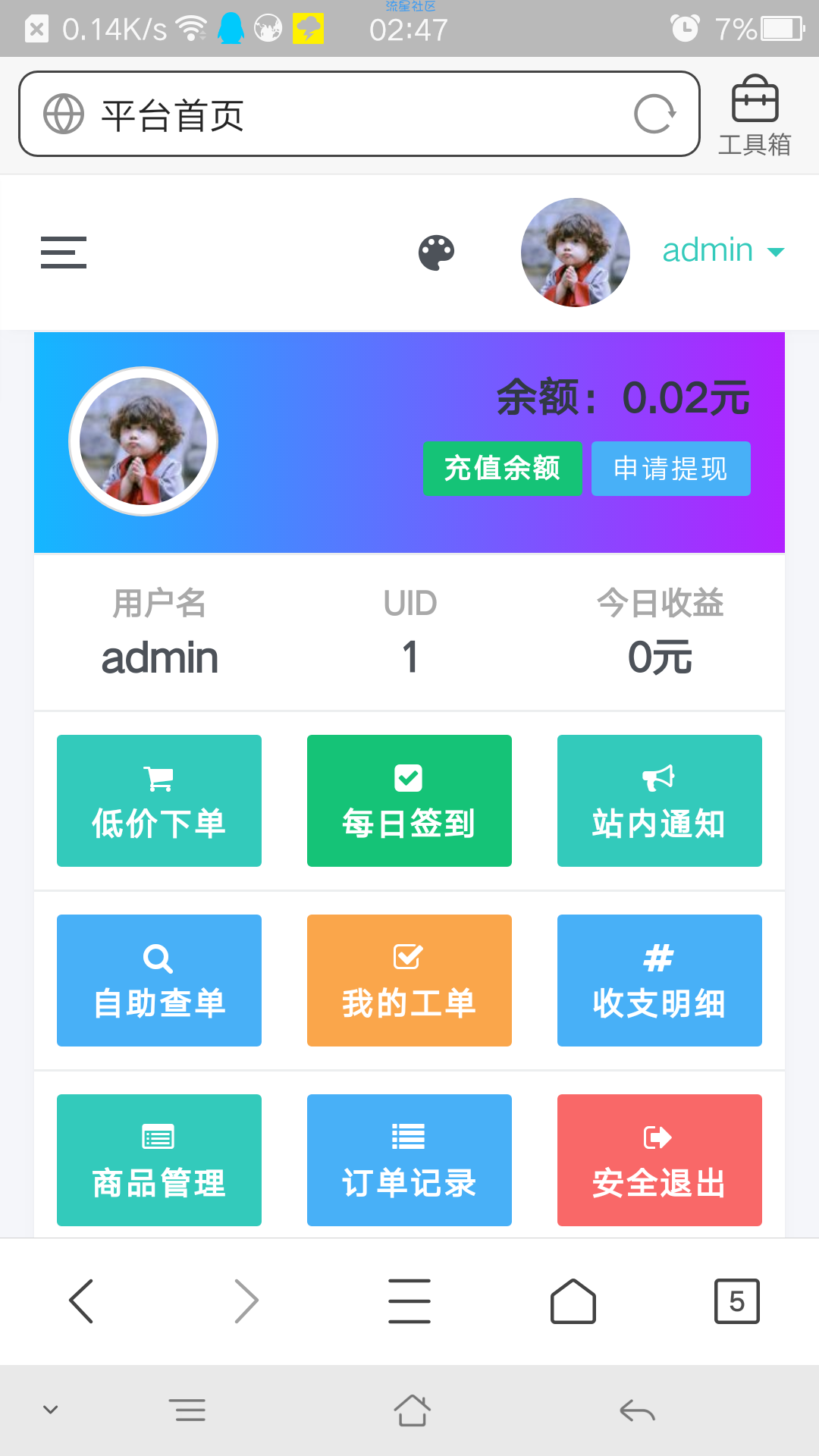819x1456 pixels.
Task: View 站内通知 notifications
Action: [660, 801]
